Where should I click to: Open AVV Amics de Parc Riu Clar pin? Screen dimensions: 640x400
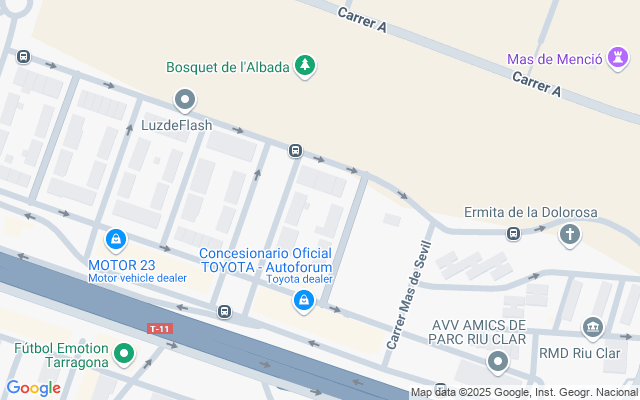point(498,362)
